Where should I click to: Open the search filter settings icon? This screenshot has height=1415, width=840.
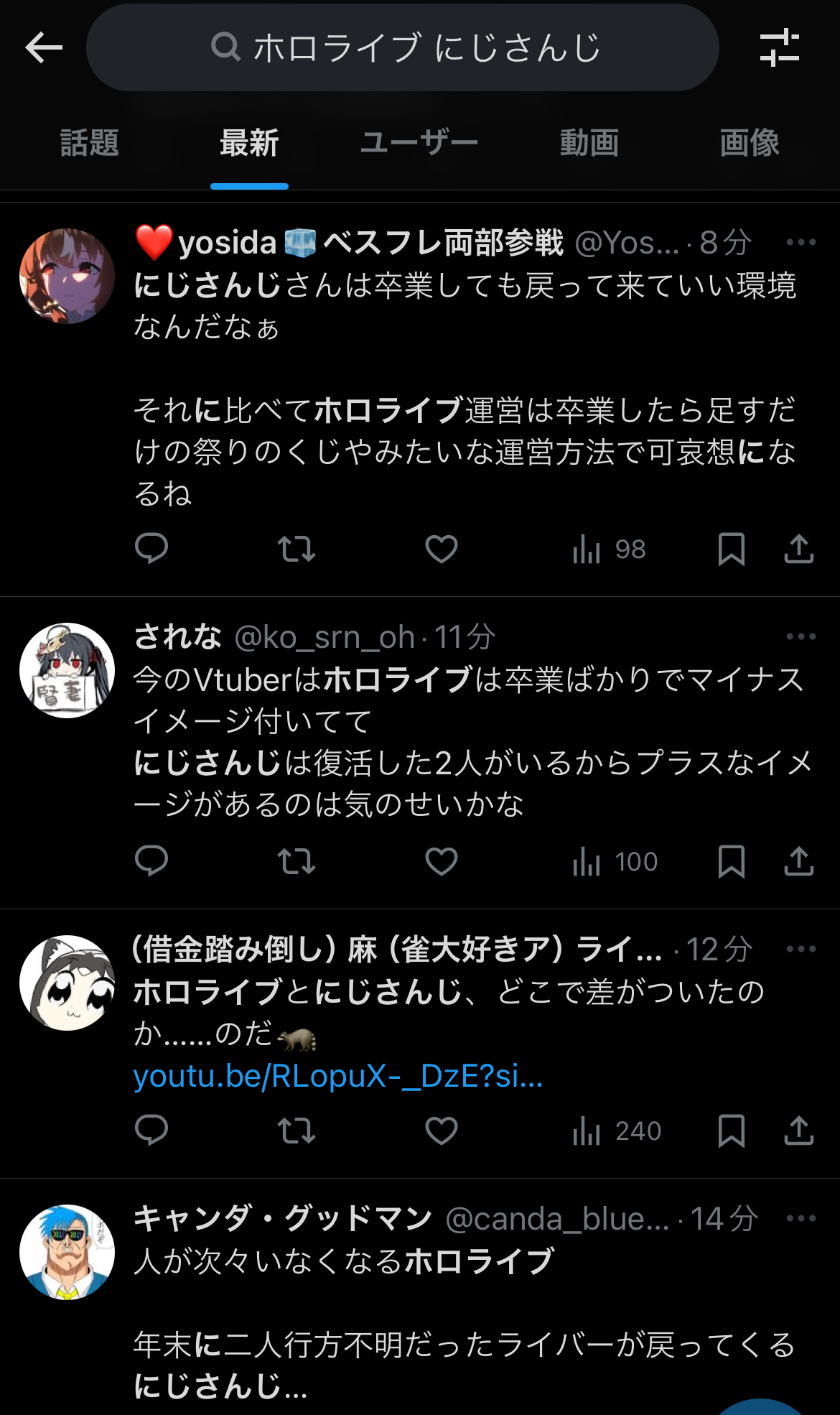click(780, 48)
